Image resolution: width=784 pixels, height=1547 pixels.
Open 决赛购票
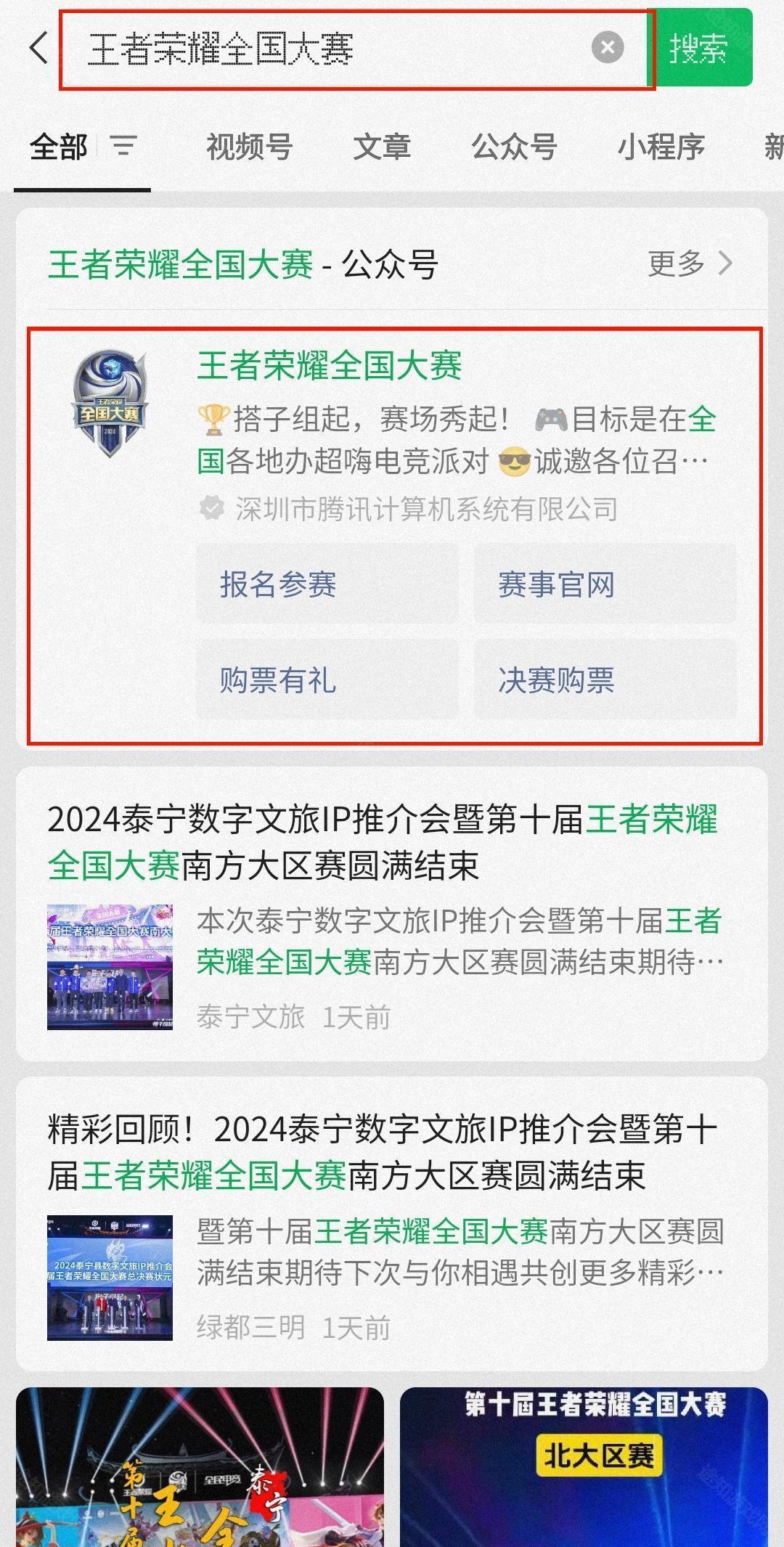click(x=605, y=680)
